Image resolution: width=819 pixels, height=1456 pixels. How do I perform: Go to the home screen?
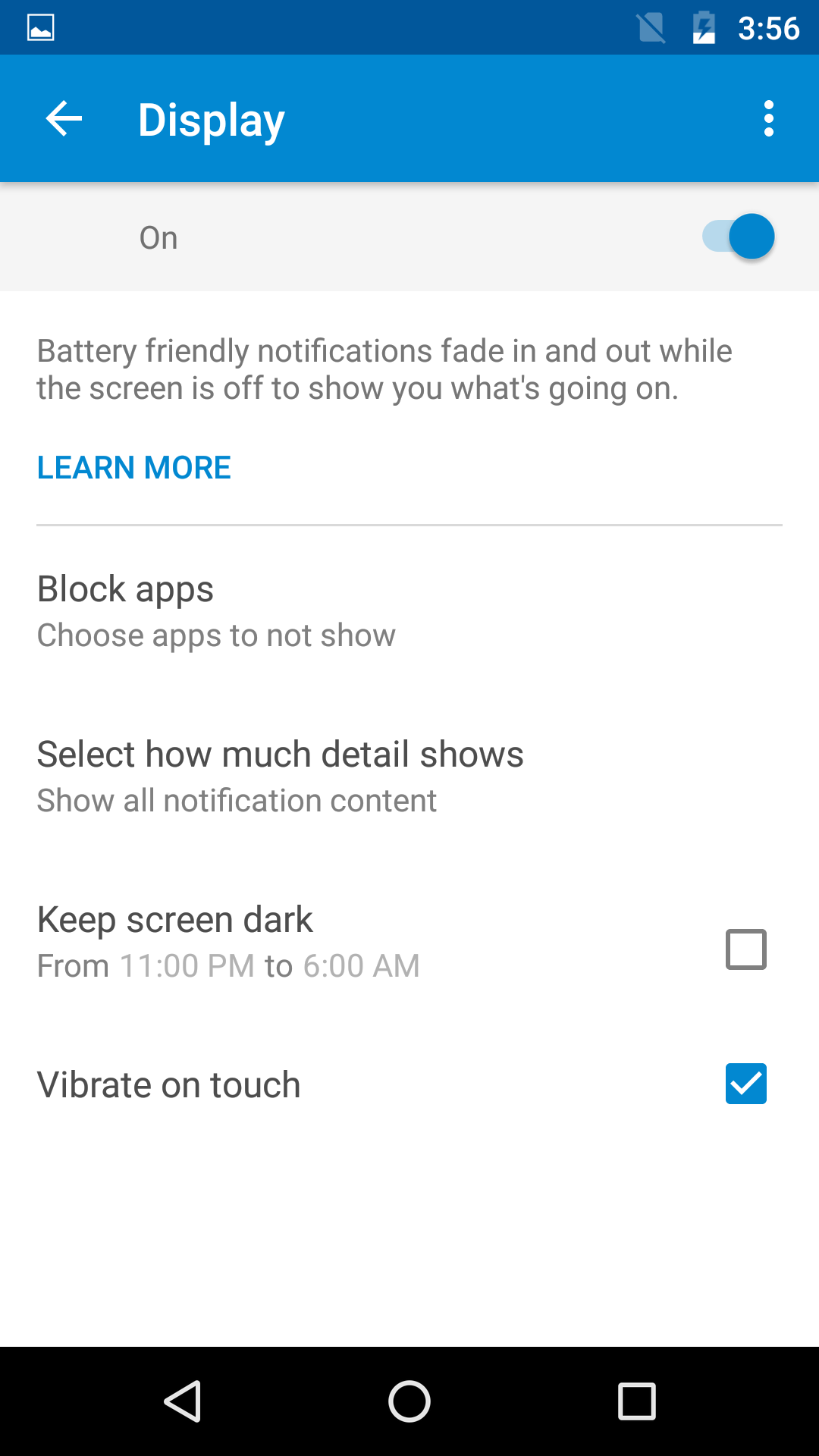(x=409, y=1401)
